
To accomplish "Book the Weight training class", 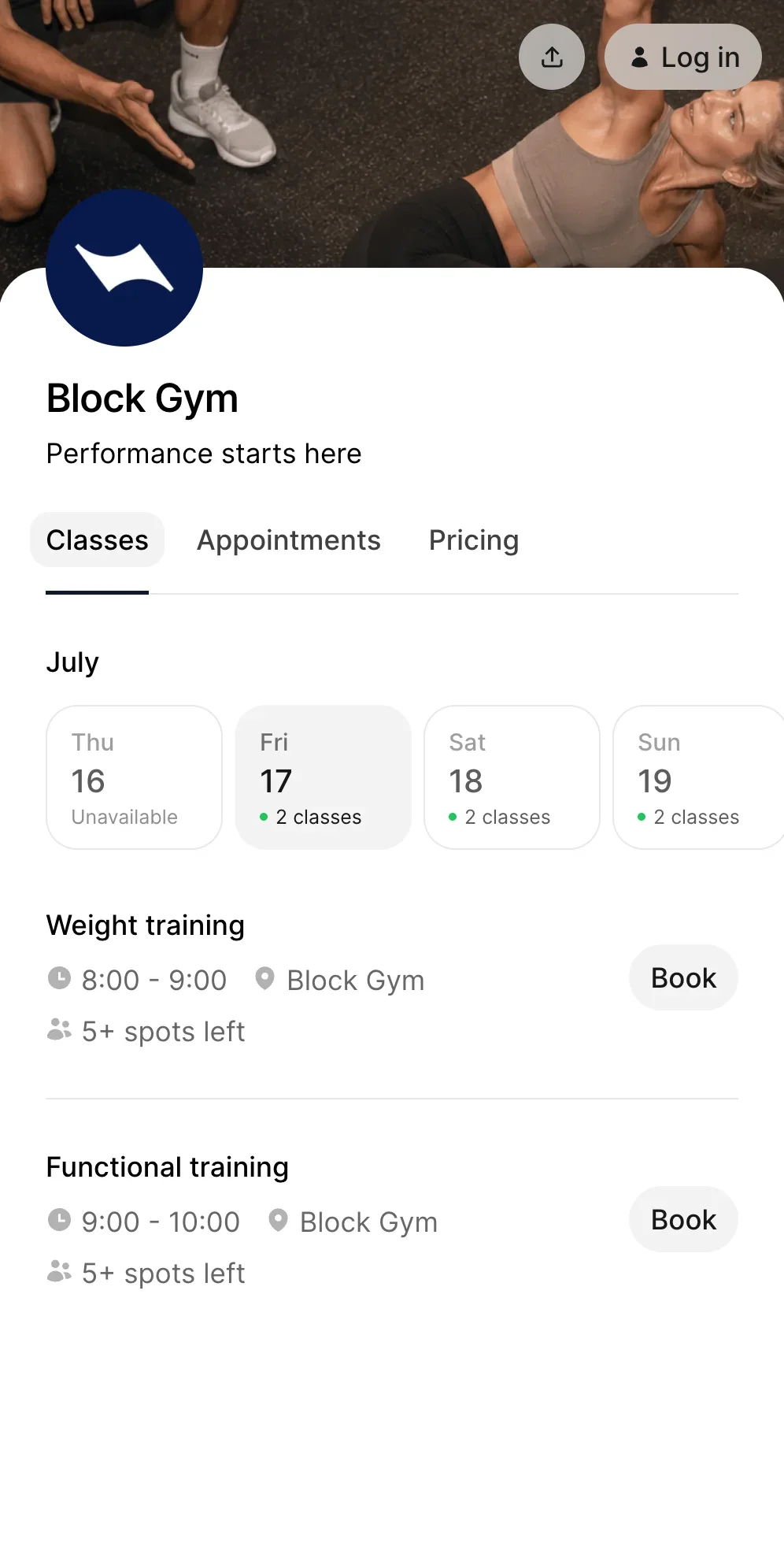I will [x=683, y=978].
